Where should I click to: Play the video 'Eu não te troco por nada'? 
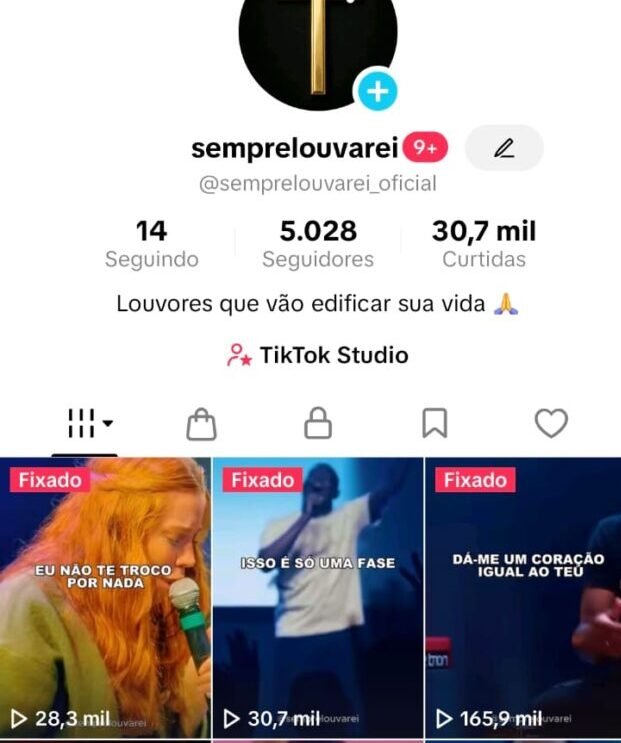105,598
